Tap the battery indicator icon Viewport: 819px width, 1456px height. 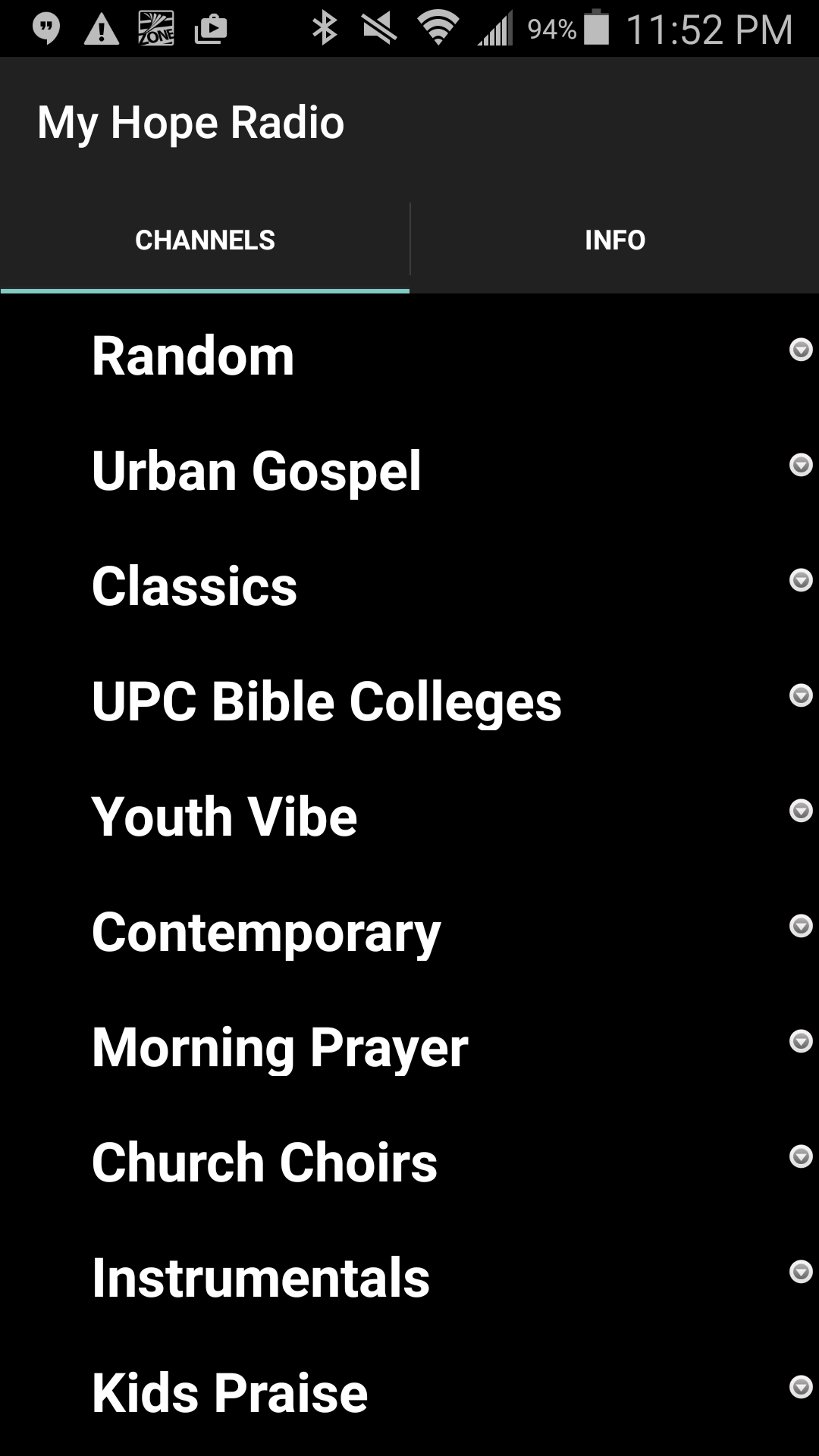coord(599,26)
